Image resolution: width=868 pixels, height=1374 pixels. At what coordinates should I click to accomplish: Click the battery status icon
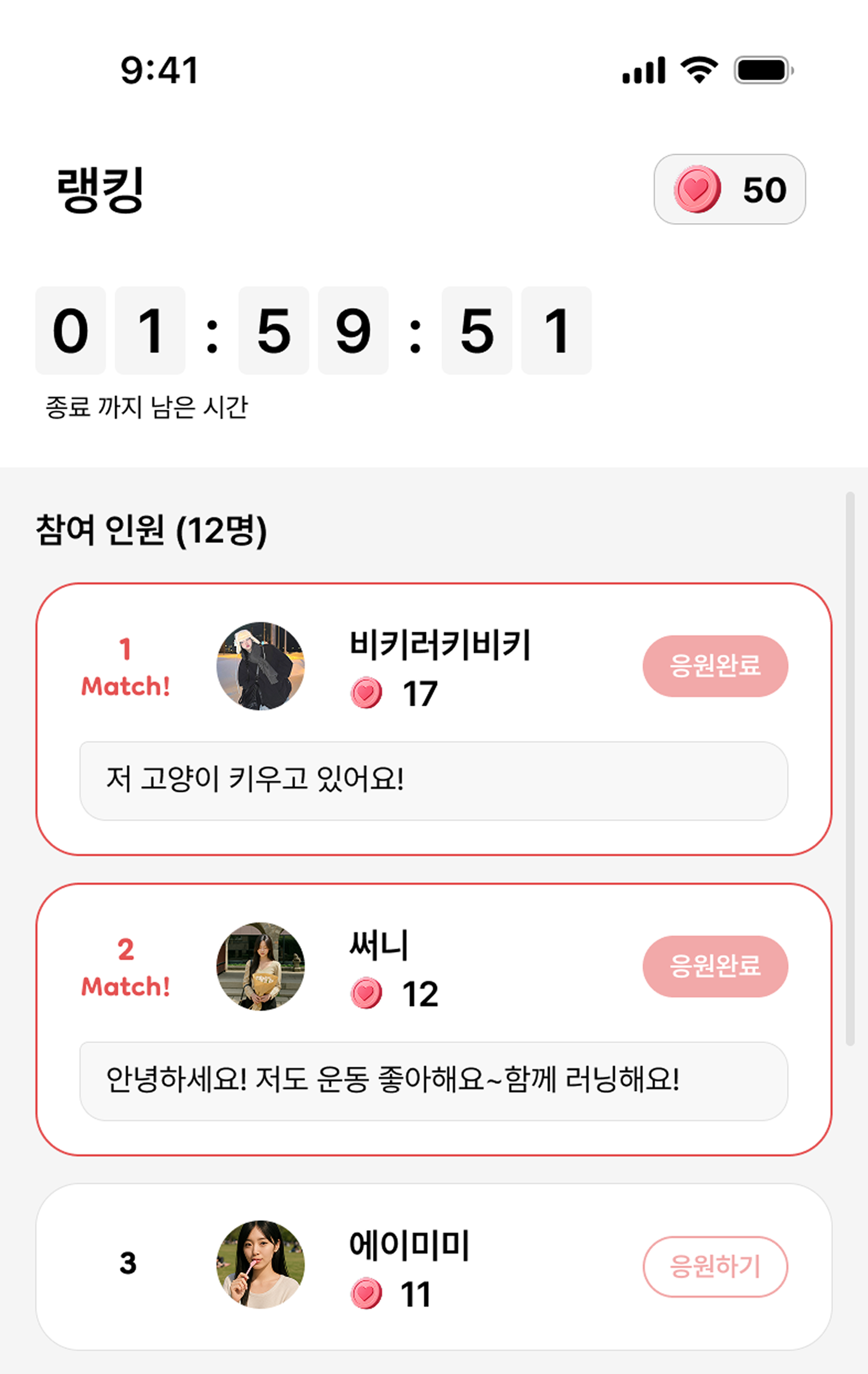point(762,69)
